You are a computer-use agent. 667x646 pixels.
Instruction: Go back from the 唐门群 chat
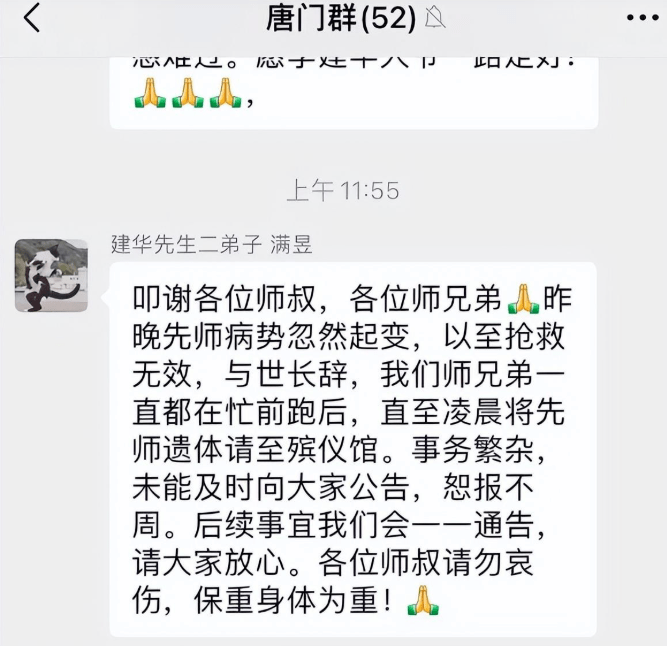[x=32, y=18]
